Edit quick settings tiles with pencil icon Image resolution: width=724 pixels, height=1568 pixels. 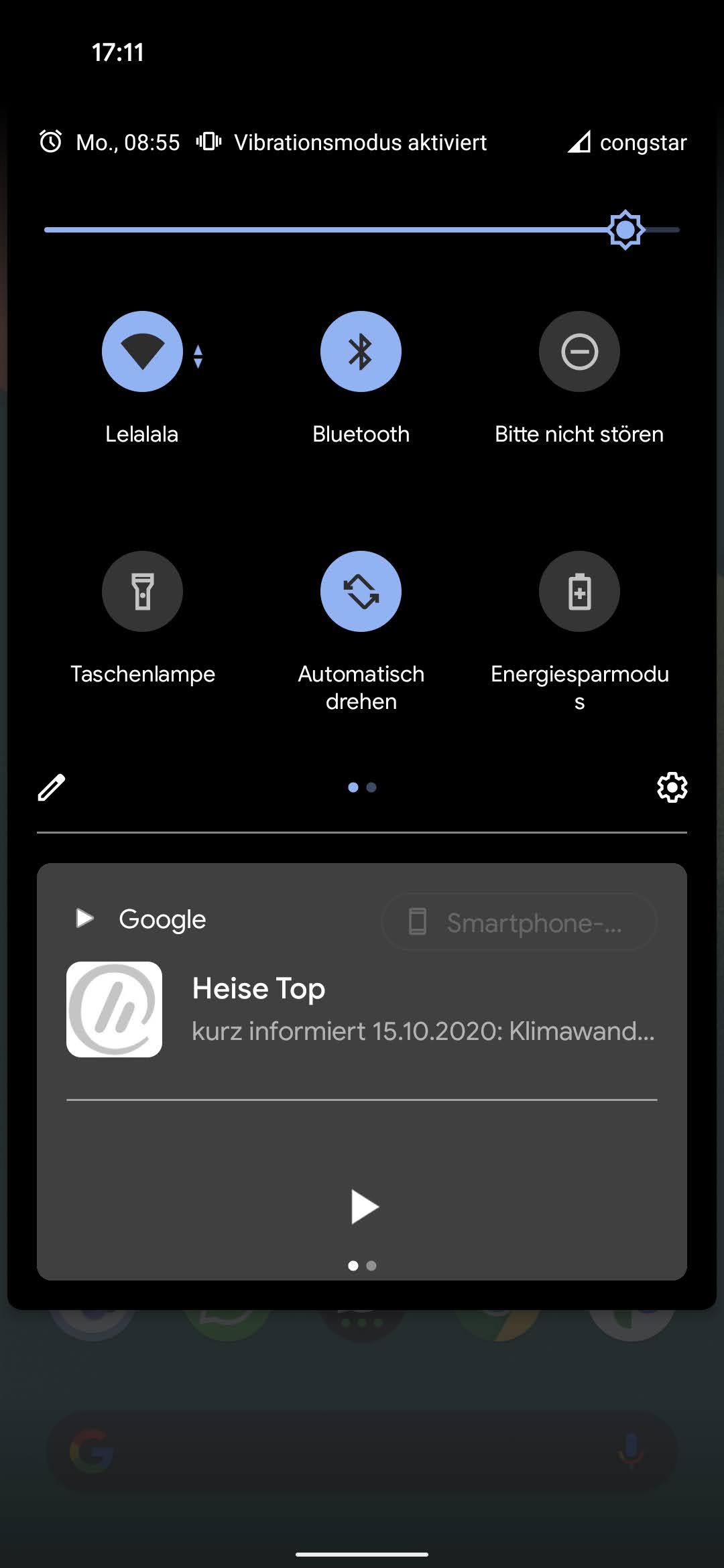click(52, 787)
